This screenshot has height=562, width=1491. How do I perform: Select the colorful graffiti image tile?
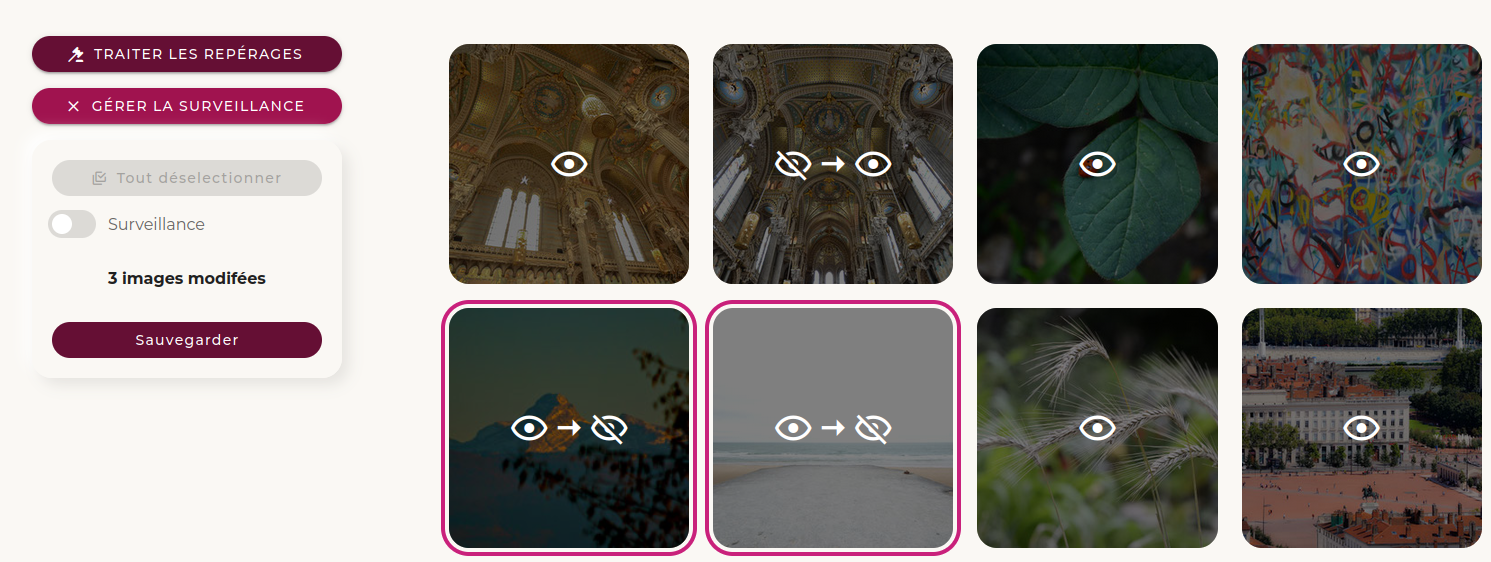pyautogui.click(x=1361, y=164)
